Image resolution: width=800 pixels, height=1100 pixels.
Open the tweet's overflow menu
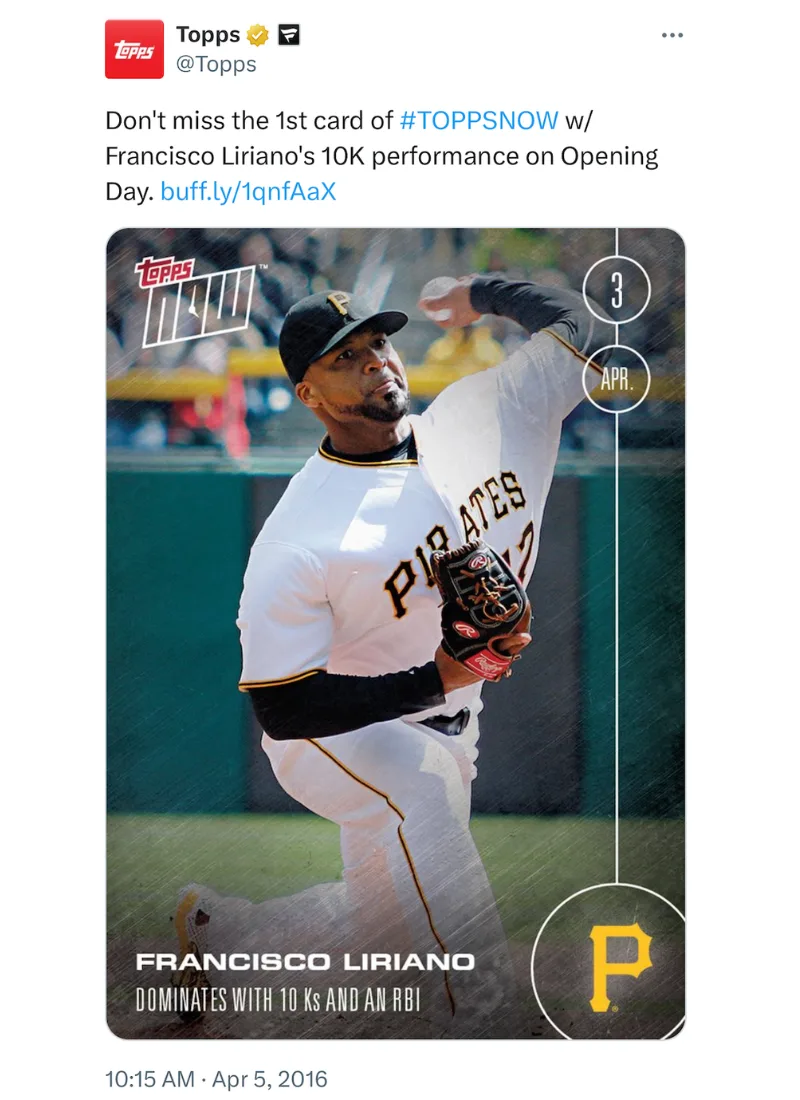coord(672,36)
